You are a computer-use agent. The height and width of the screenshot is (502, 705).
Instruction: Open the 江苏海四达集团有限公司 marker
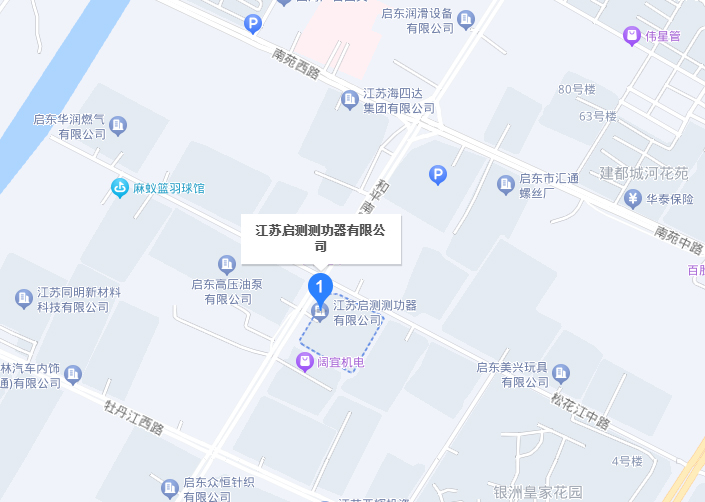(x=349, y=98)
